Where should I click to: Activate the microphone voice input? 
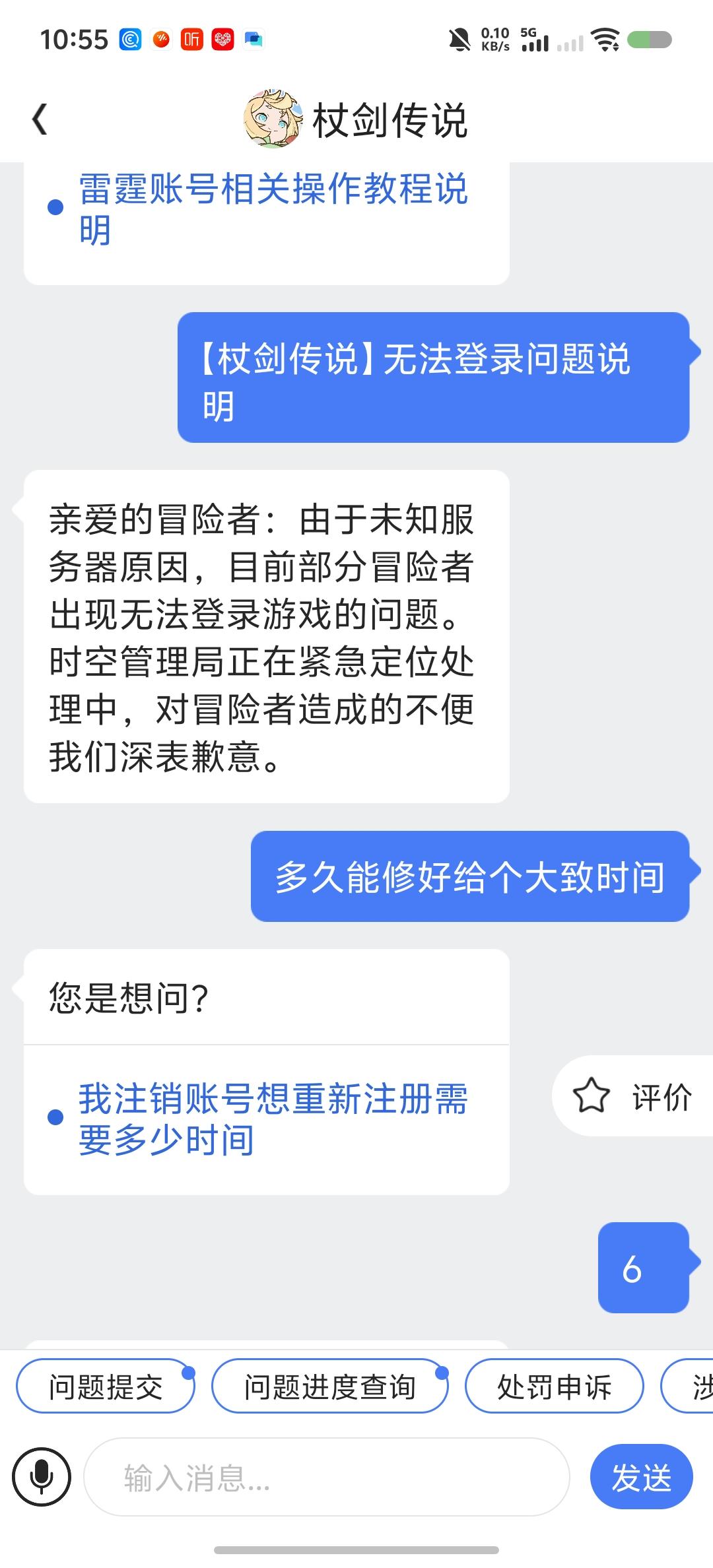(42, 1477)
